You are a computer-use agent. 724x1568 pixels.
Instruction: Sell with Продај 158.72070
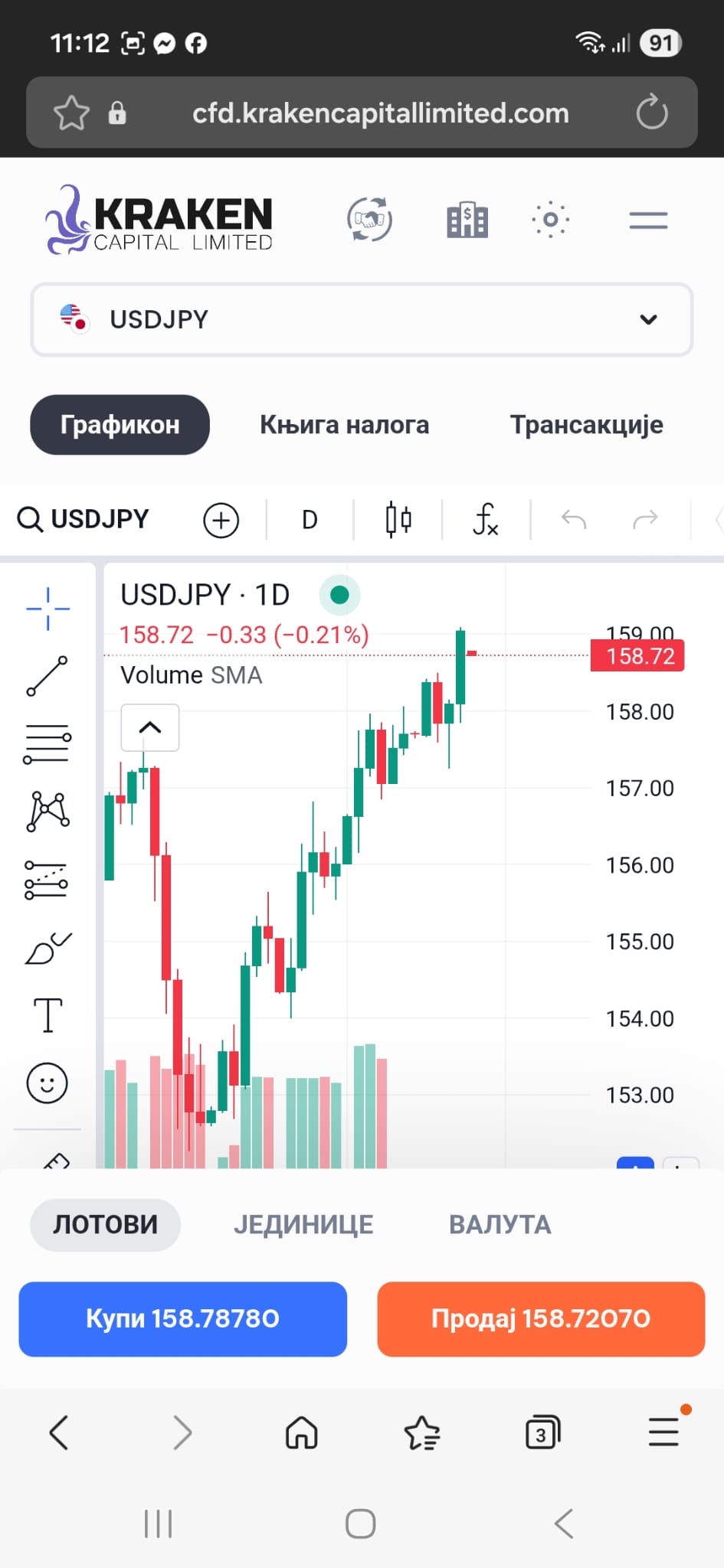click(x=541, y=1318)
